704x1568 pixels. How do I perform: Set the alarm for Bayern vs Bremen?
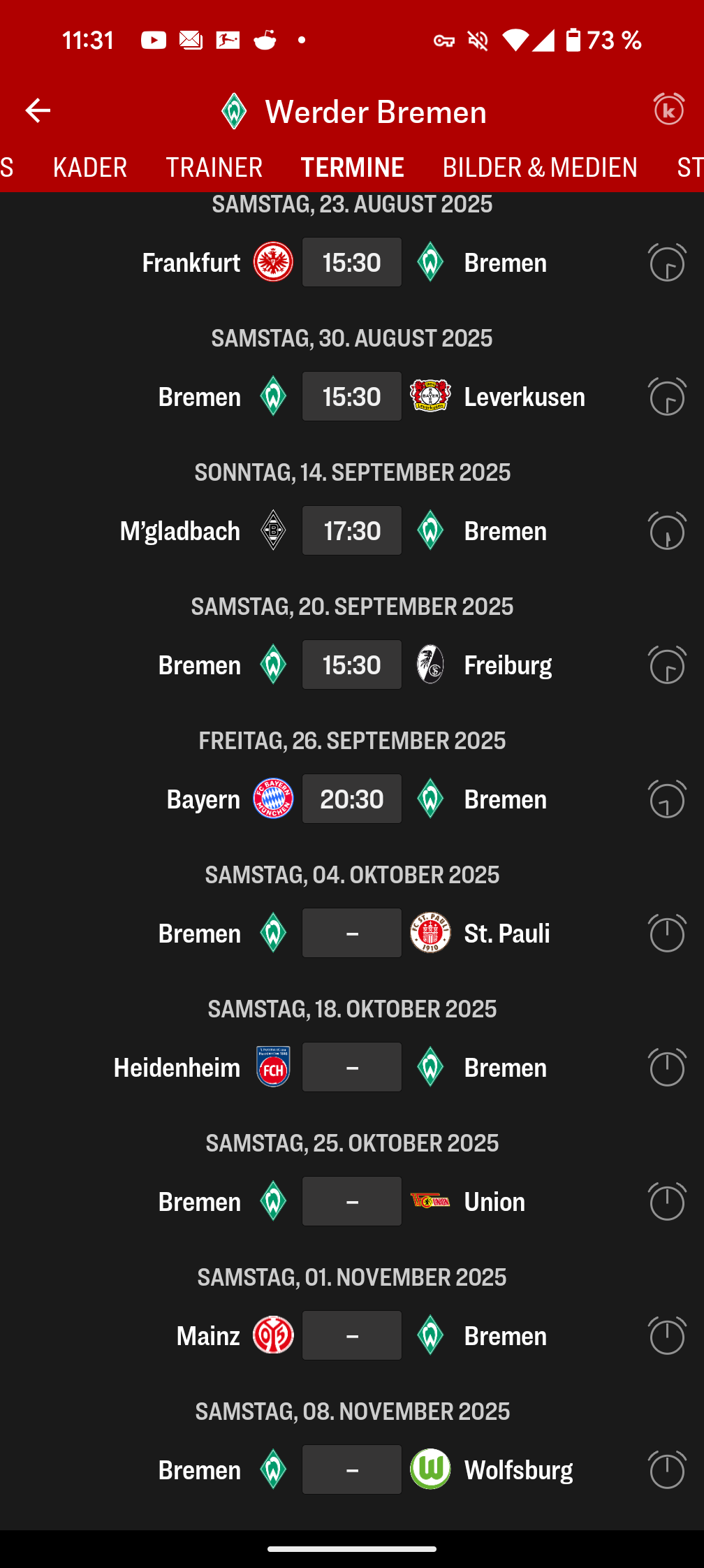[x=667, y=799]
